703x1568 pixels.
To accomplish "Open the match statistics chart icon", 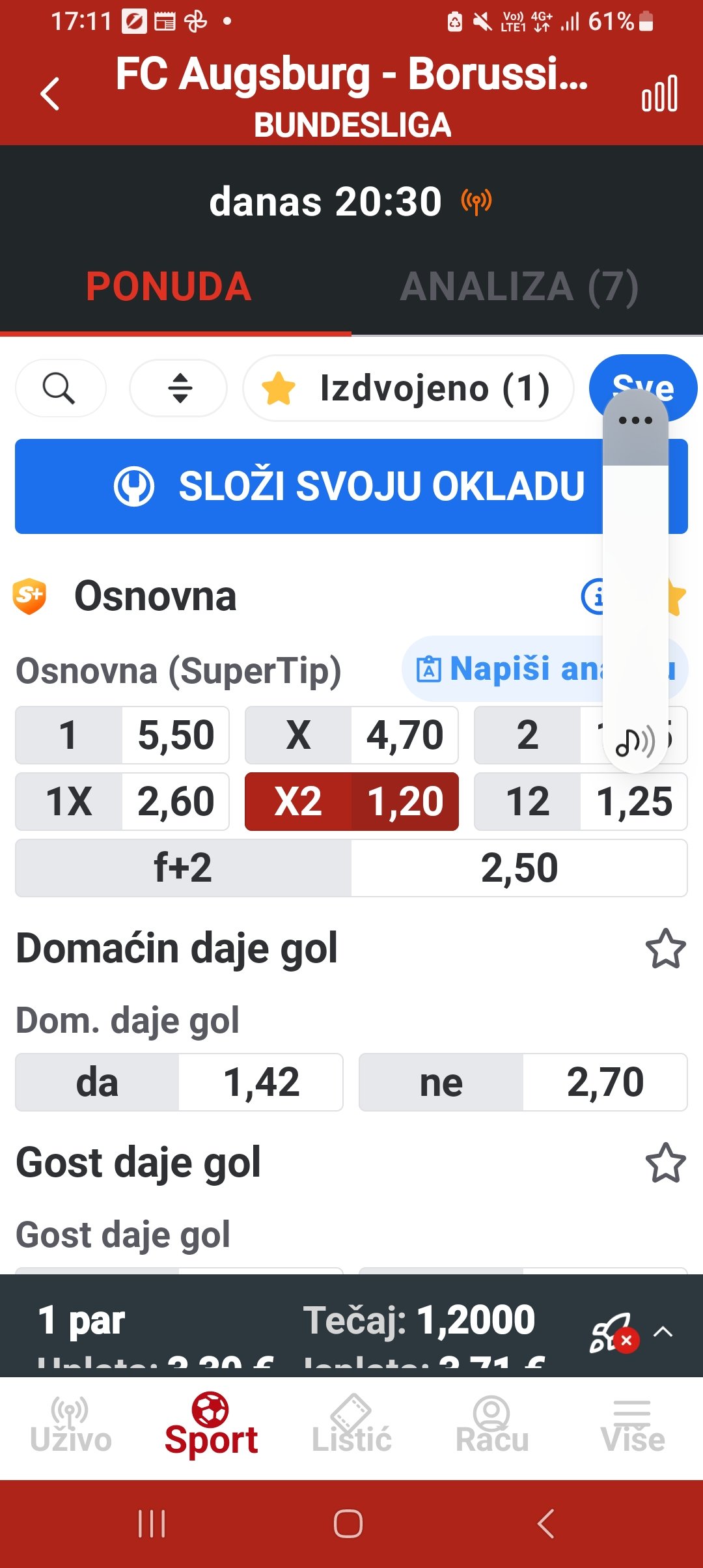I will [659, 94].
